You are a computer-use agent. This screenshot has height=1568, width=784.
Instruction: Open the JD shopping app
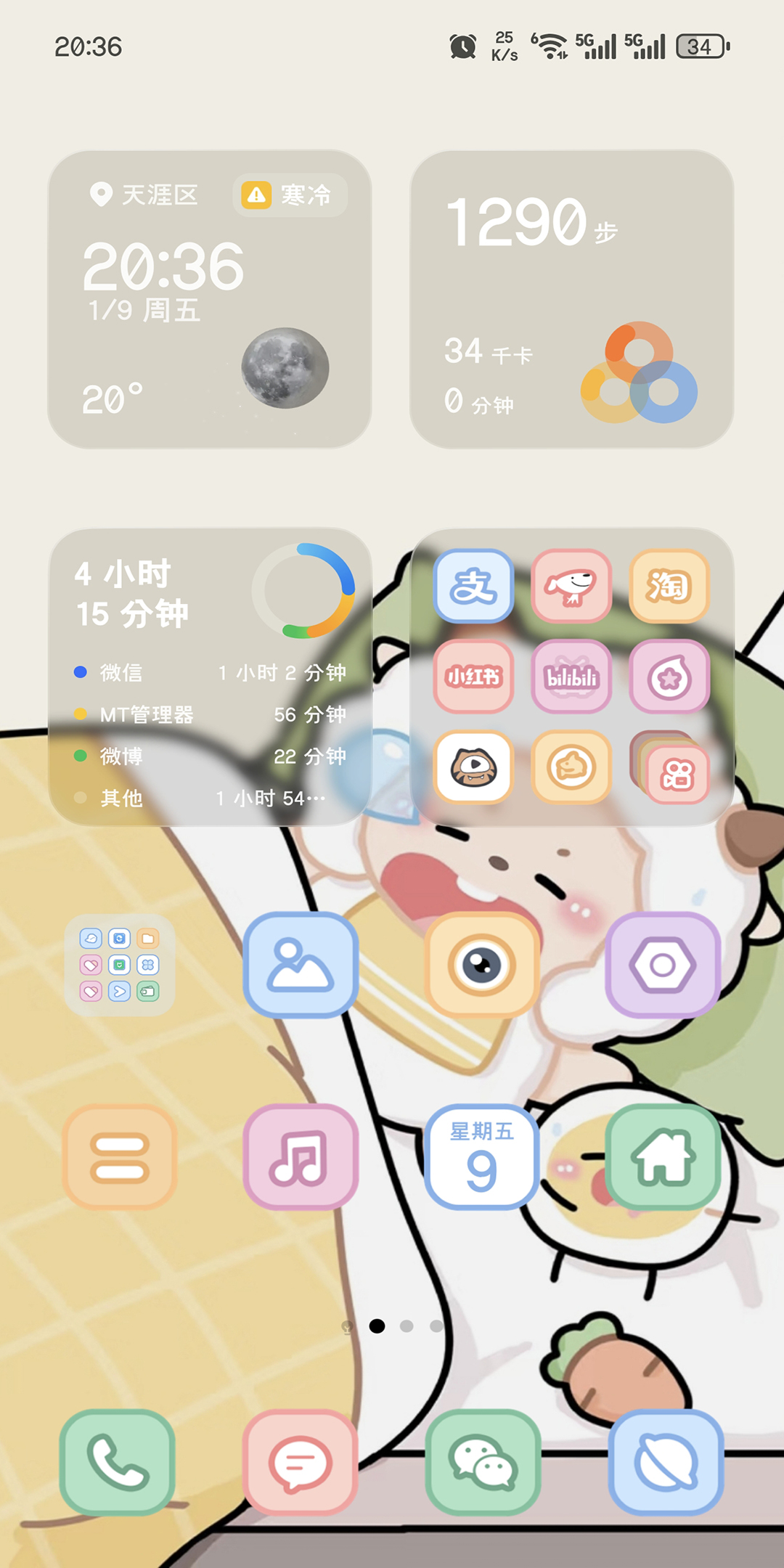coord(571,586)
